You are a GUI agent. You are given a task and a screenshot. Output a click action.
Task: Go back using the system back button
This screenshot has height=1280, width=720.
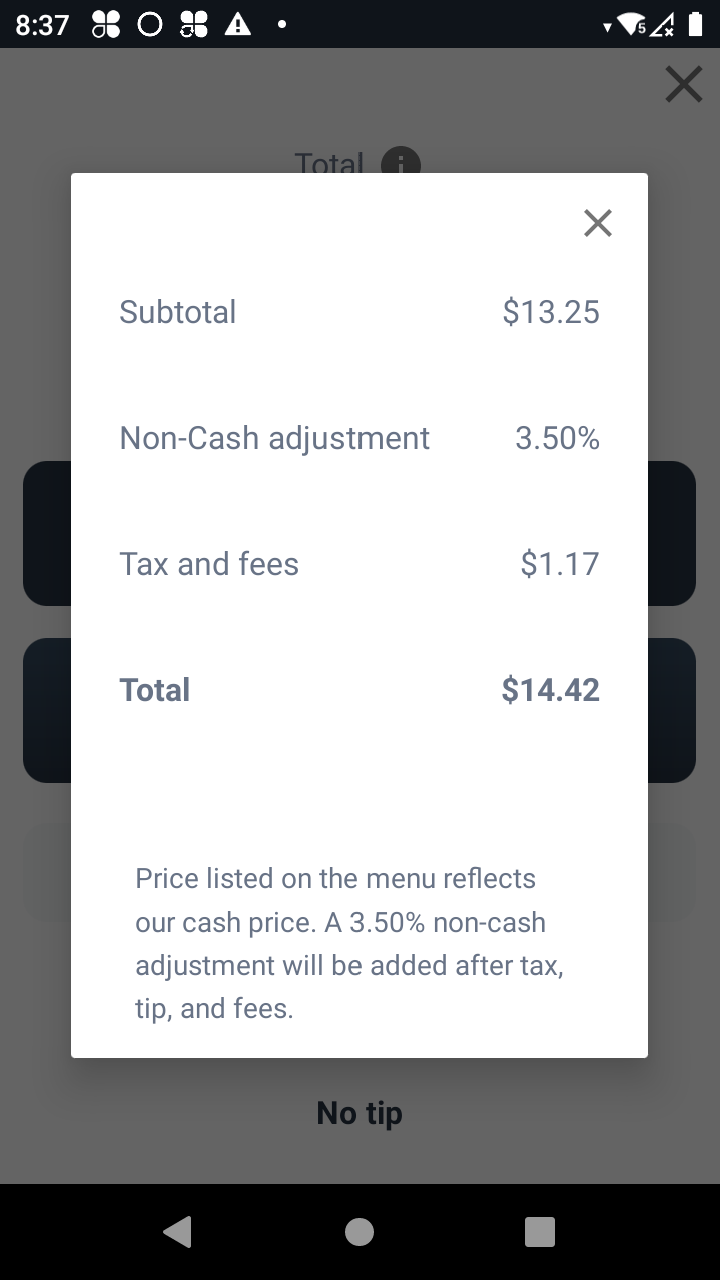(x=177, y=1232)
